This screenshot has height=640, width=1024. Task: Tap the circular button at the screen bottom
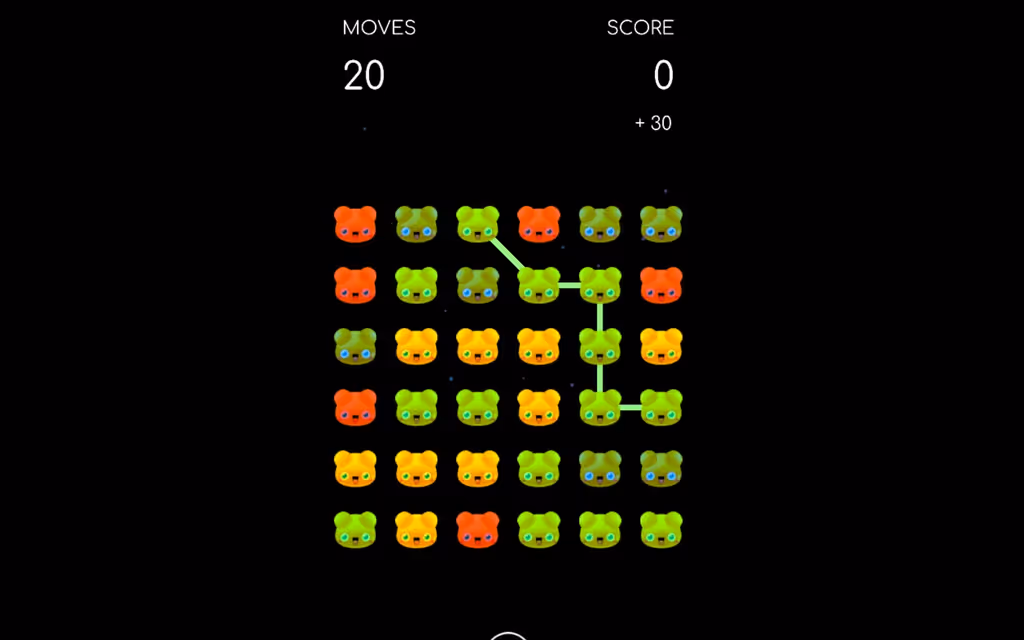click(509, 636)
